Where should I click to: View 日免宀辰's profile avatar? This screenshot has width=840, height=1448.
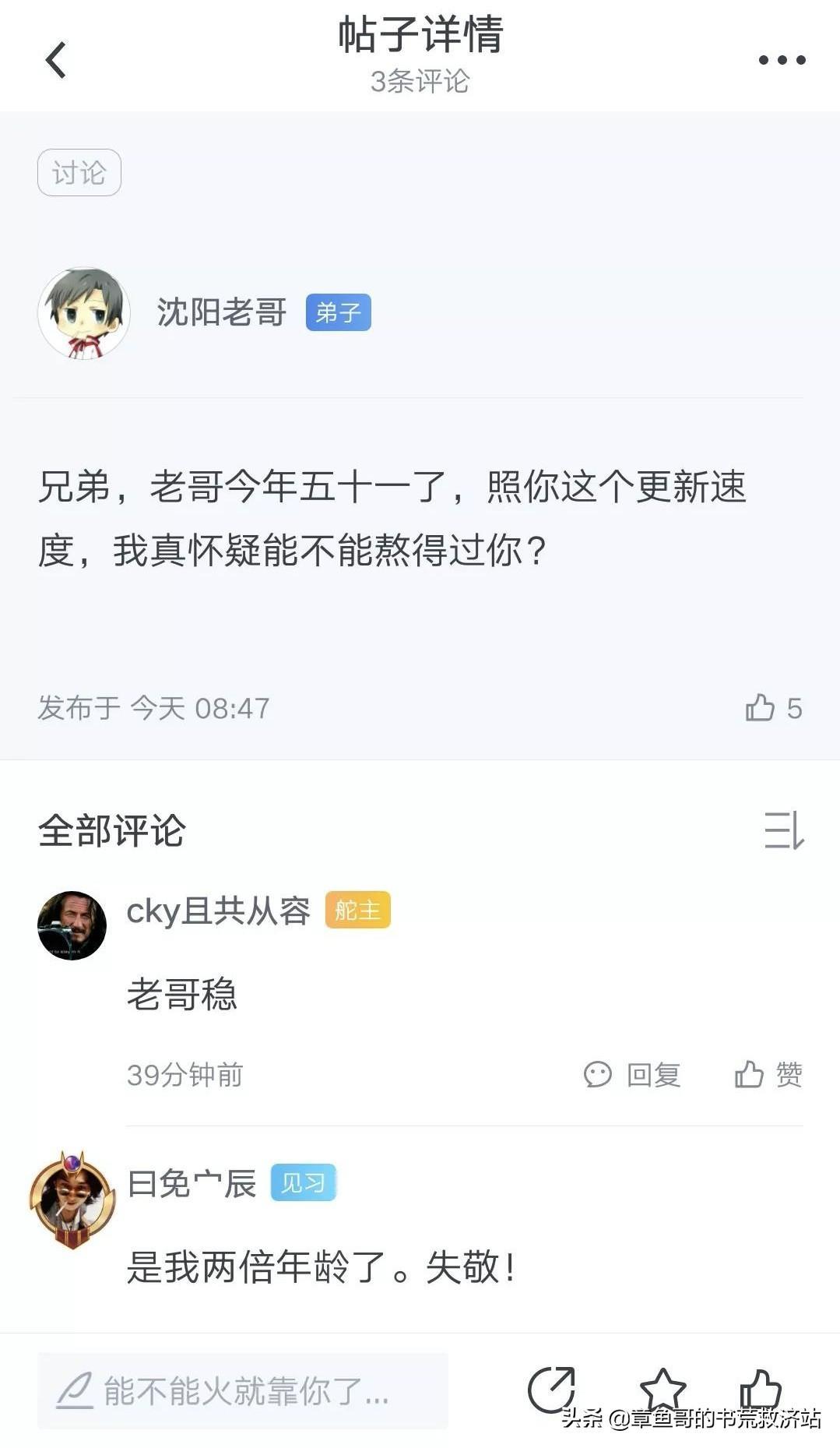72,1200
